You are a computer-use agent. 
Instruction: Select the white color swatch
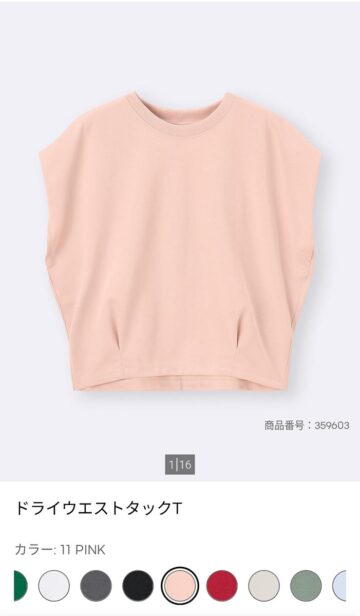pyautogui.click(x=54, y=586)
